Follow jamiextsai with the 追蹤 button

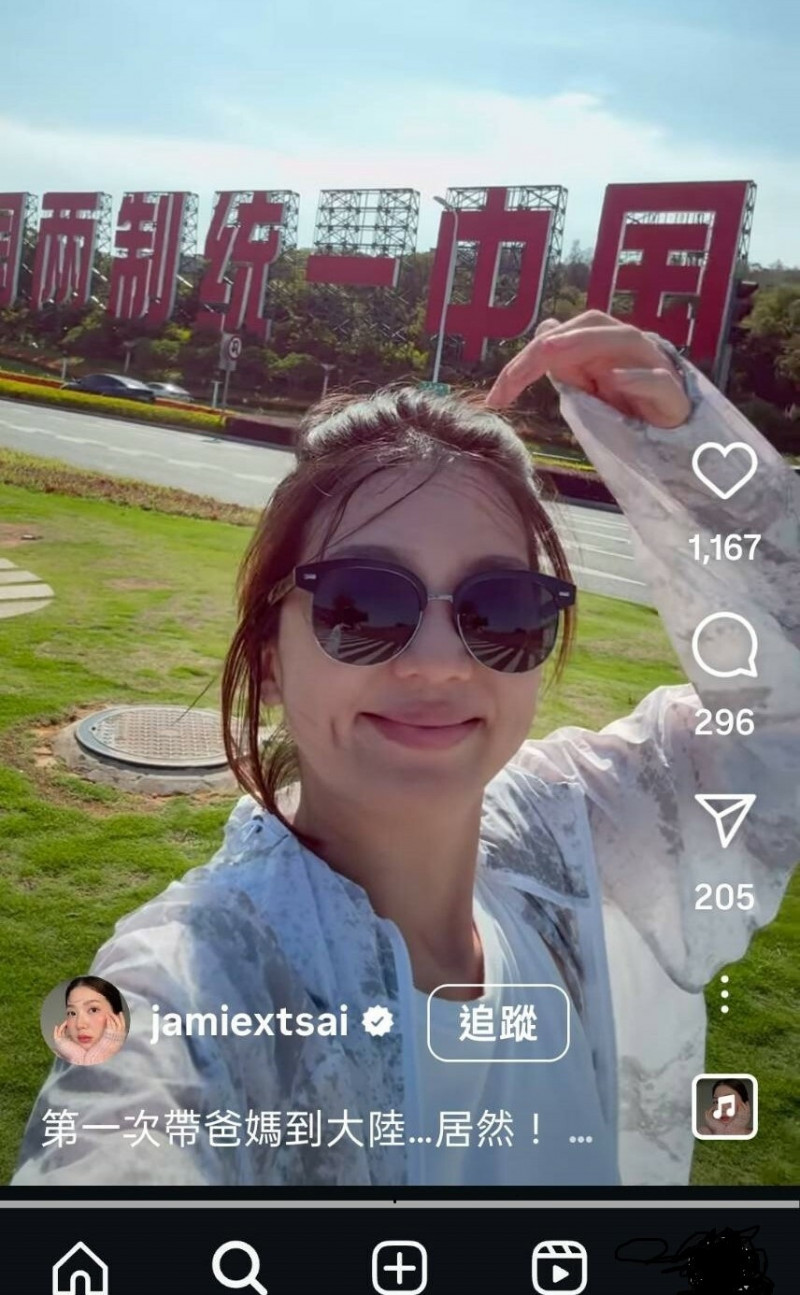point(498,1023)
